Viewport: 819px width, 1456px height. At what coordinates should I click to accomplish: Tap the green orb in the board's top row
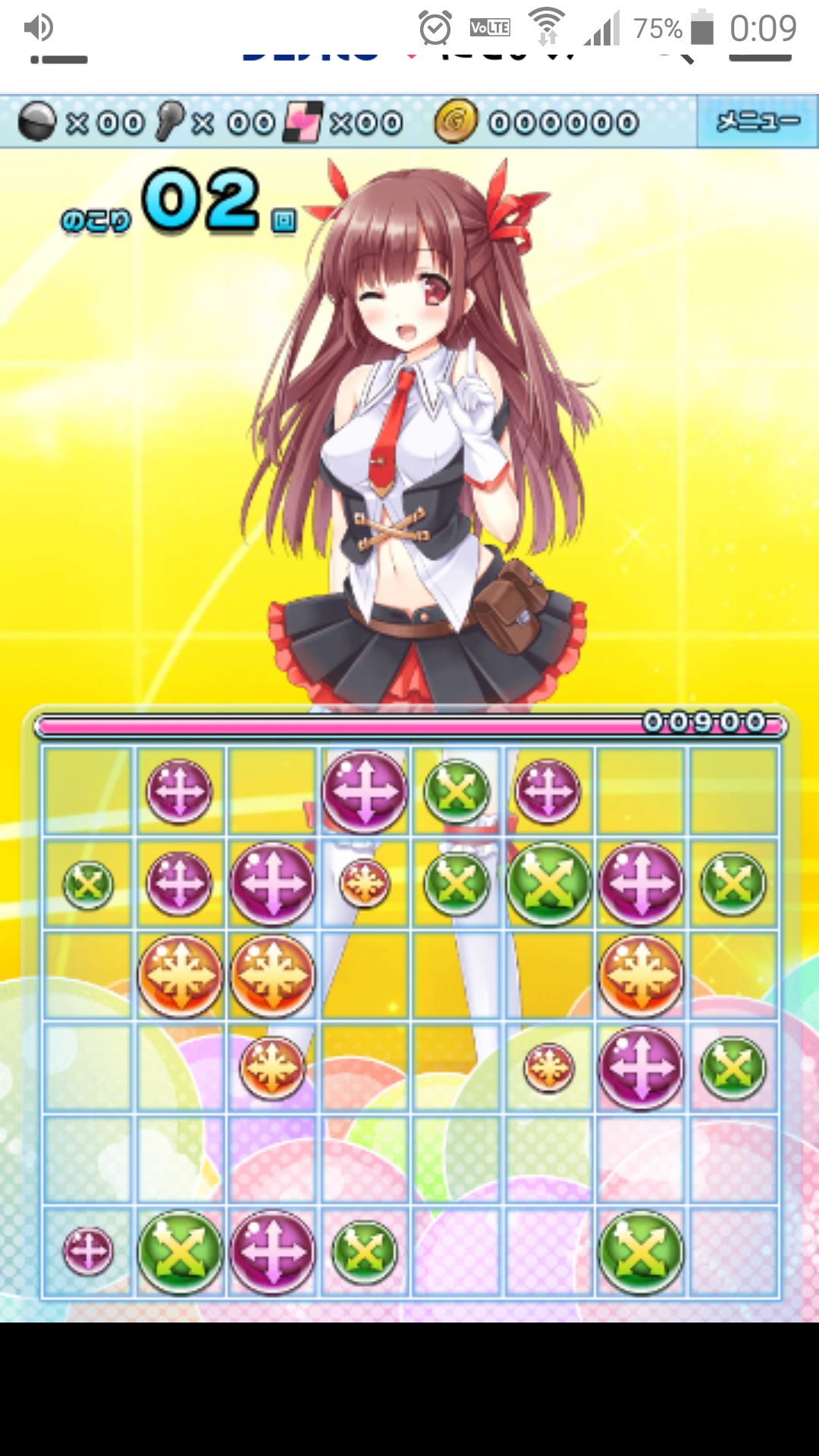(x=457, y=792)
